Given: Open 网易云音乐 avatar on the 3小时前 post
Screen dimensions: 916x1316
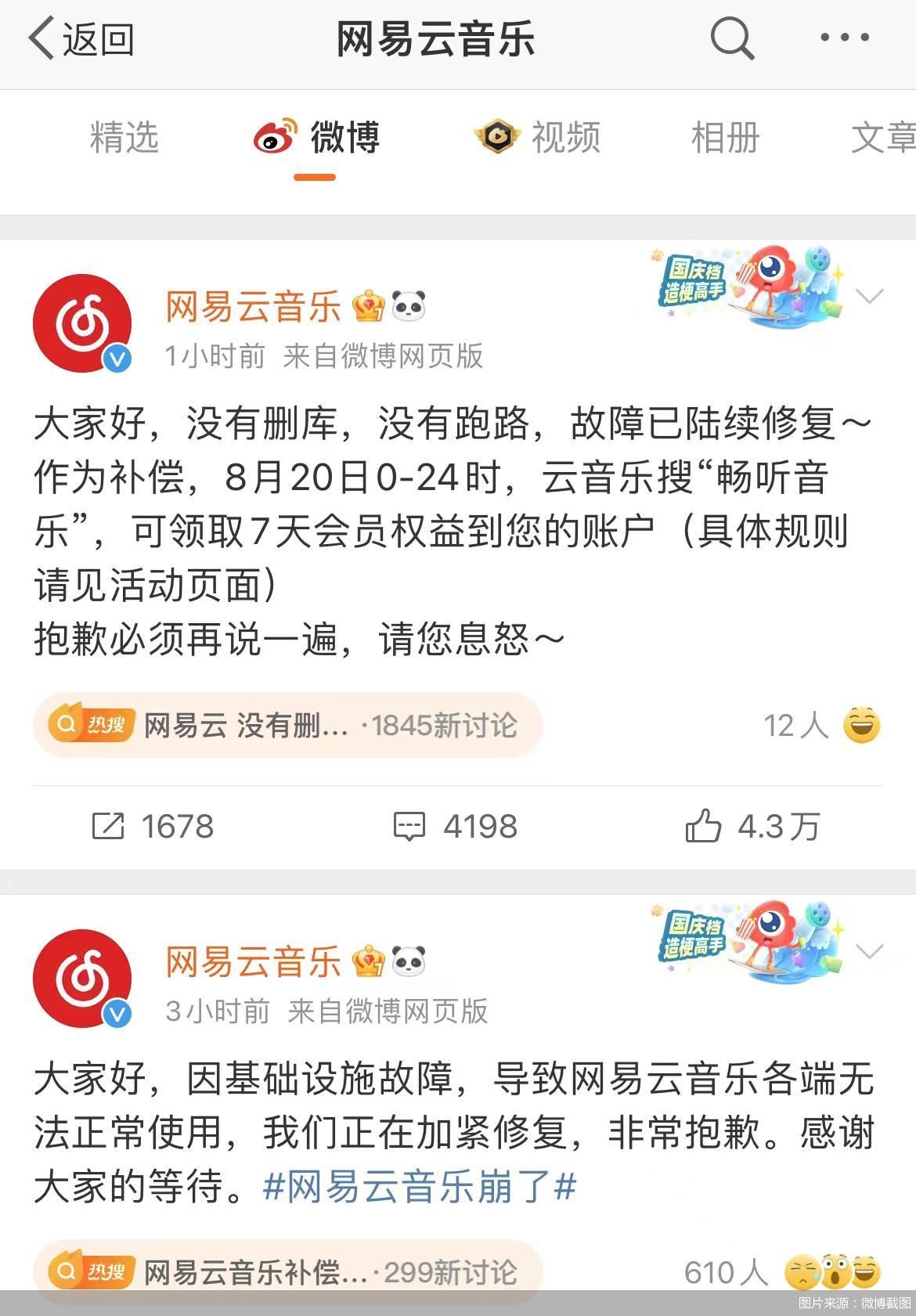Looking at the screenshot, I should coord(81,979).
